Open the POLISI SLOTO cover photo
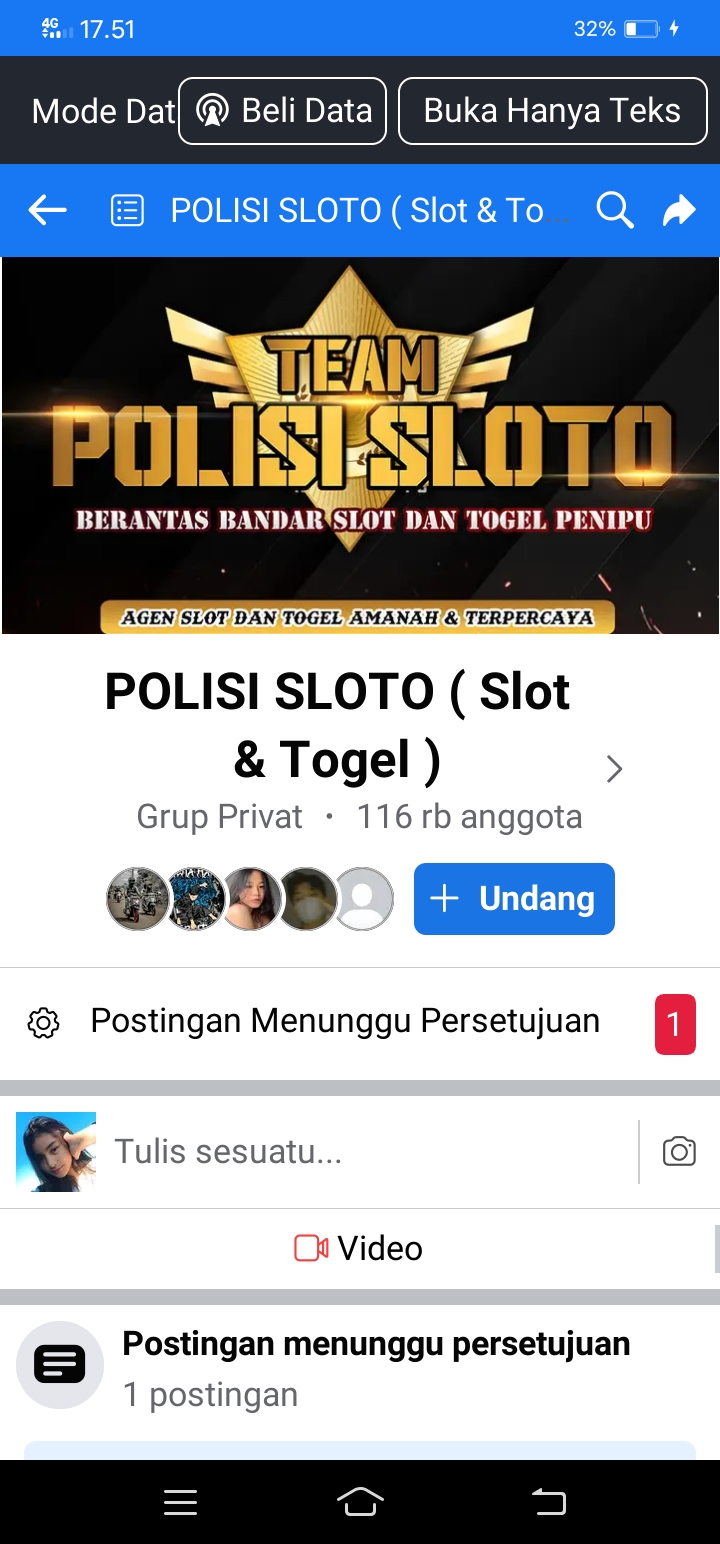The image size is (720, 1544). click(x=360, y=445)
